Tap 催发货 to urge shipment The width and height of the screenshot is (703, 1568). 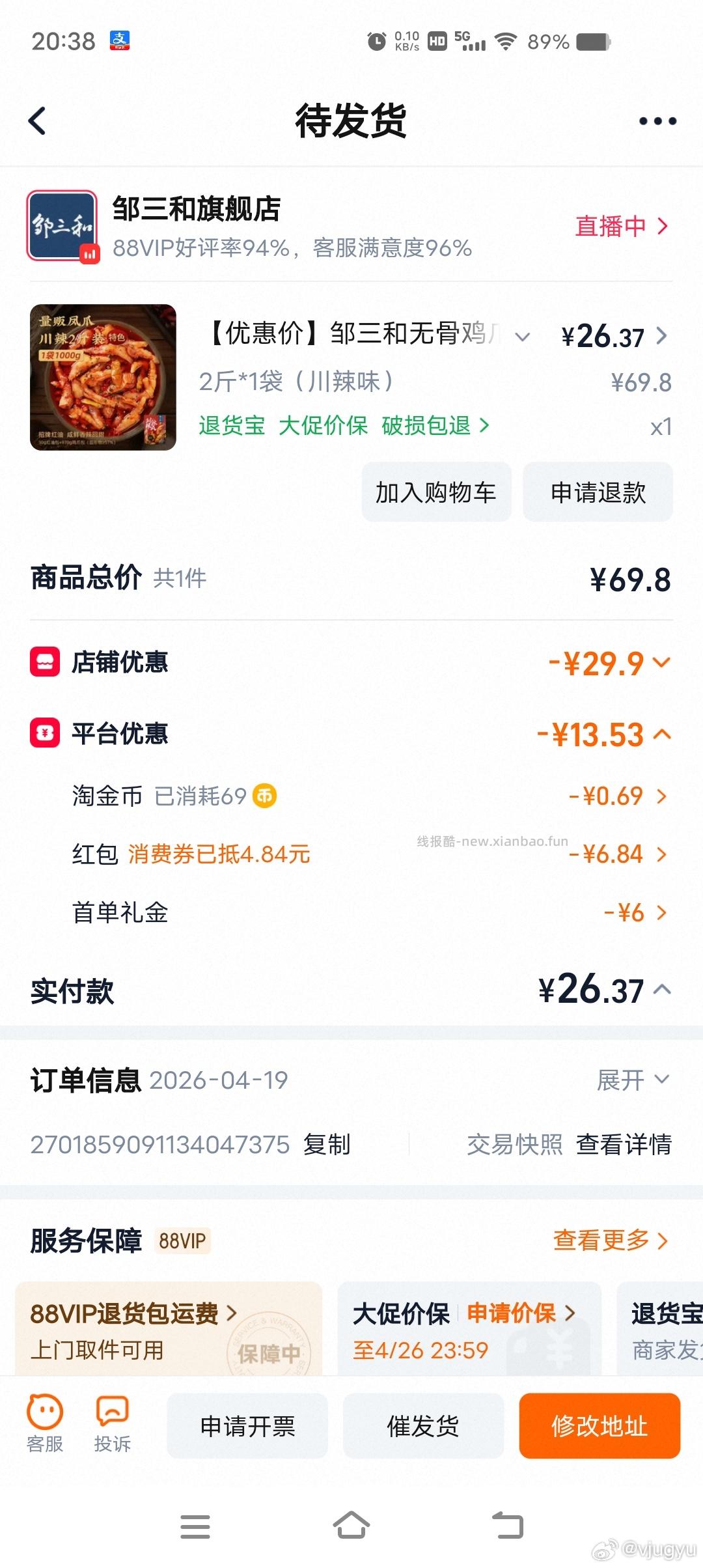coord(422,1426)
